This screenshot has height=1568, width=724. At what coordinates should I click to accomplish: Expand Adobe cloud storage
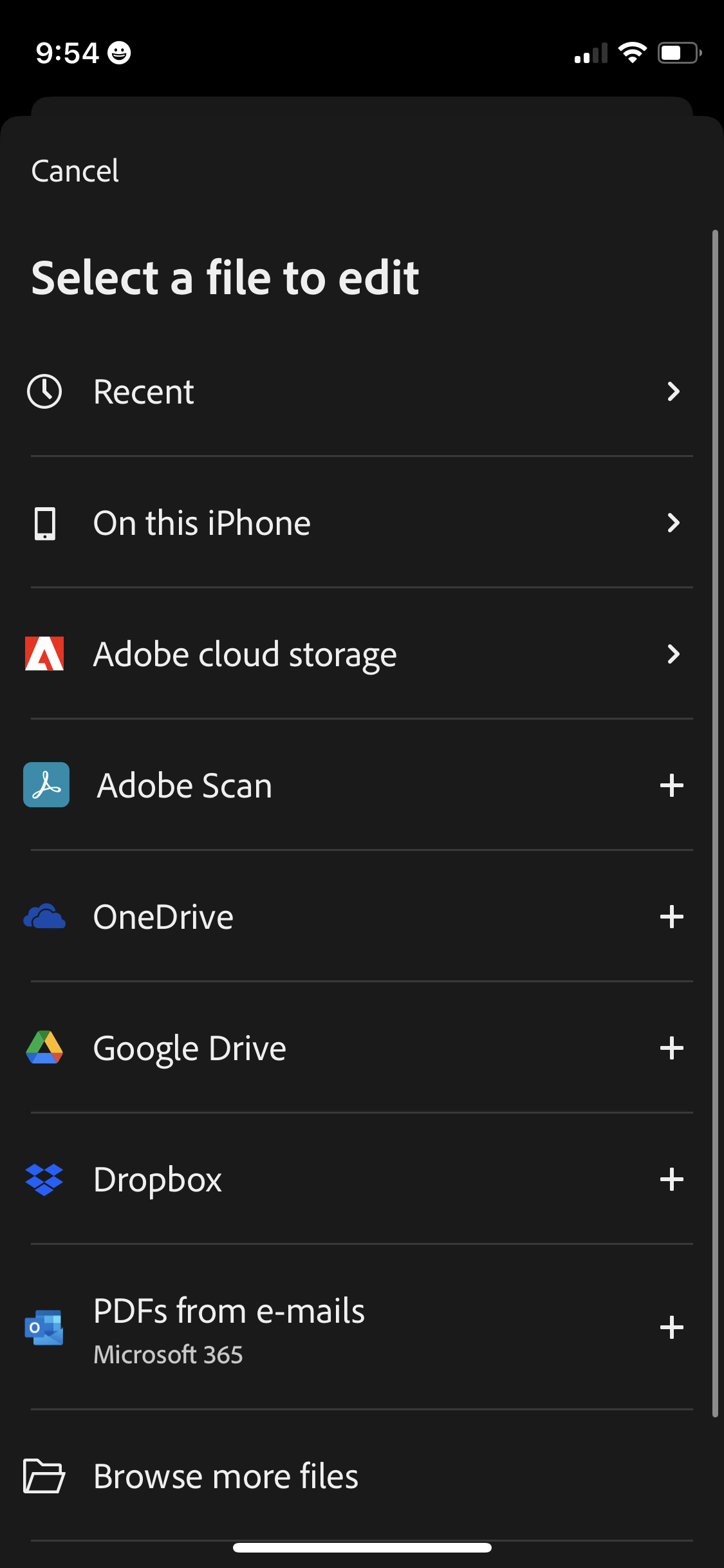[673, 654]
